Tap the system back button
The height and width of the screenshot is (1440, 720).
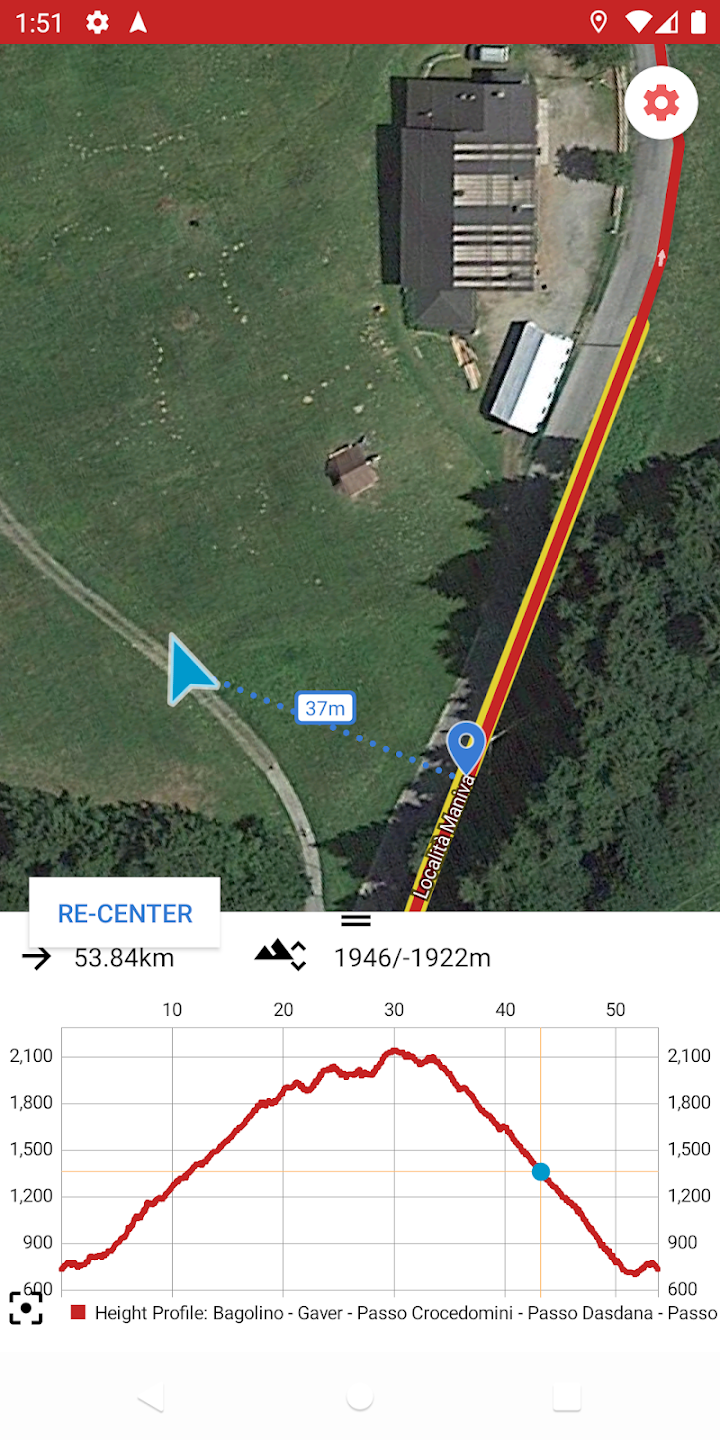151,1398
